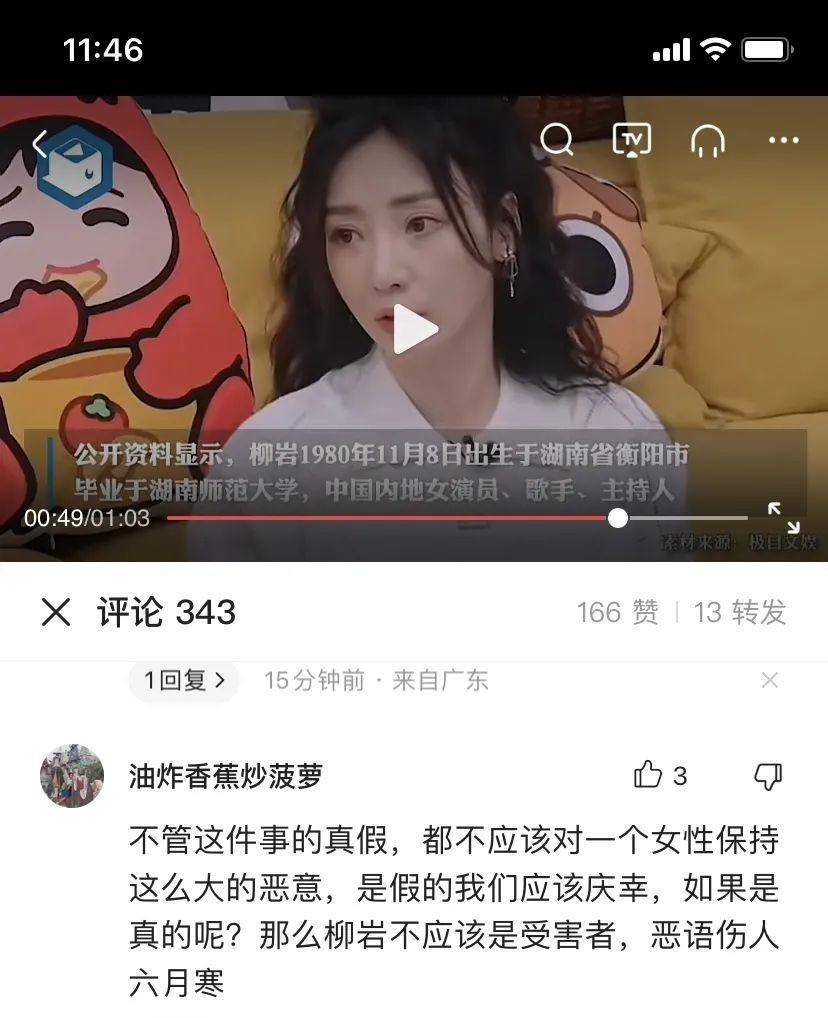View the 13 reposts list
828x1018 pixels.
(740, 612)
